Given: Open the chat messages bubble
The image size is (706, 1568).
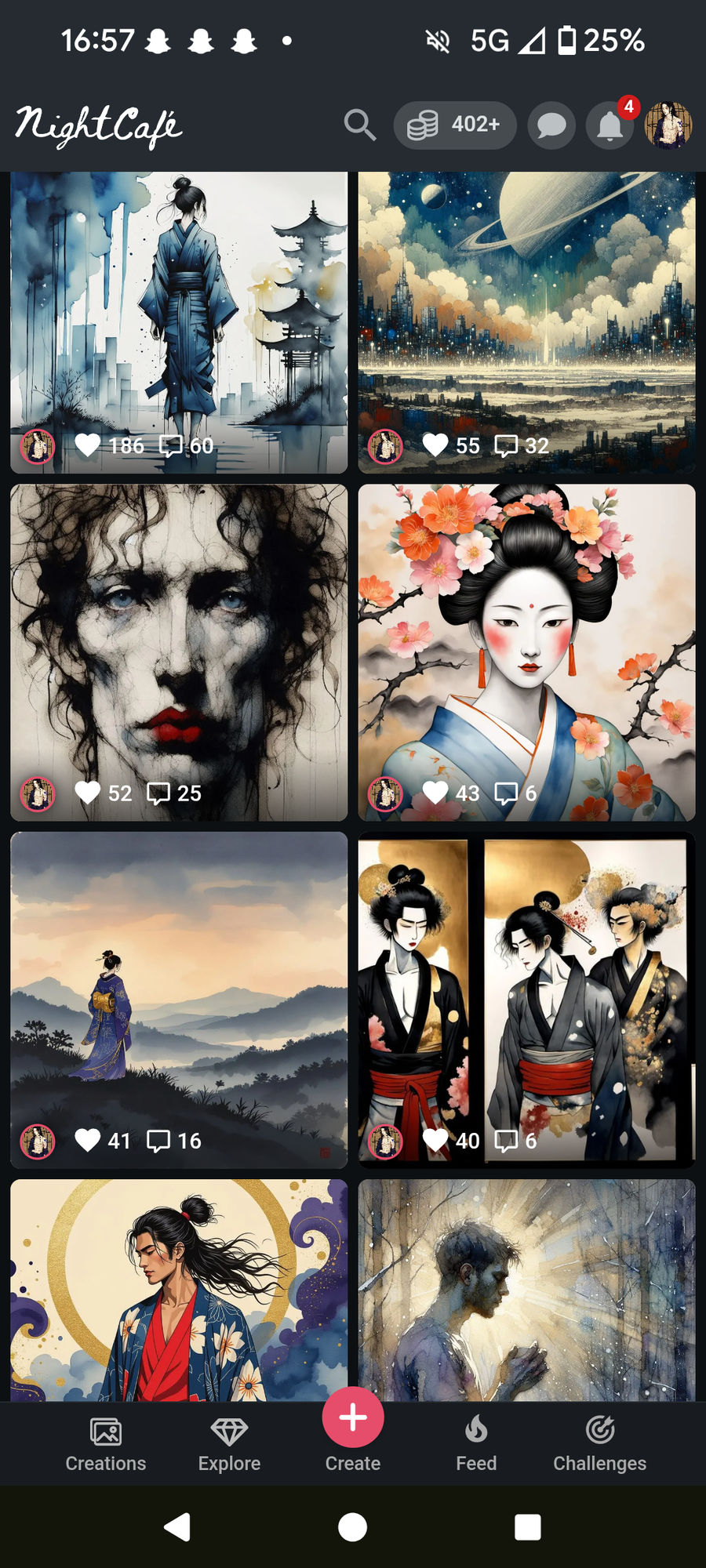Looking at the screenshot, I should pos(551,125).
